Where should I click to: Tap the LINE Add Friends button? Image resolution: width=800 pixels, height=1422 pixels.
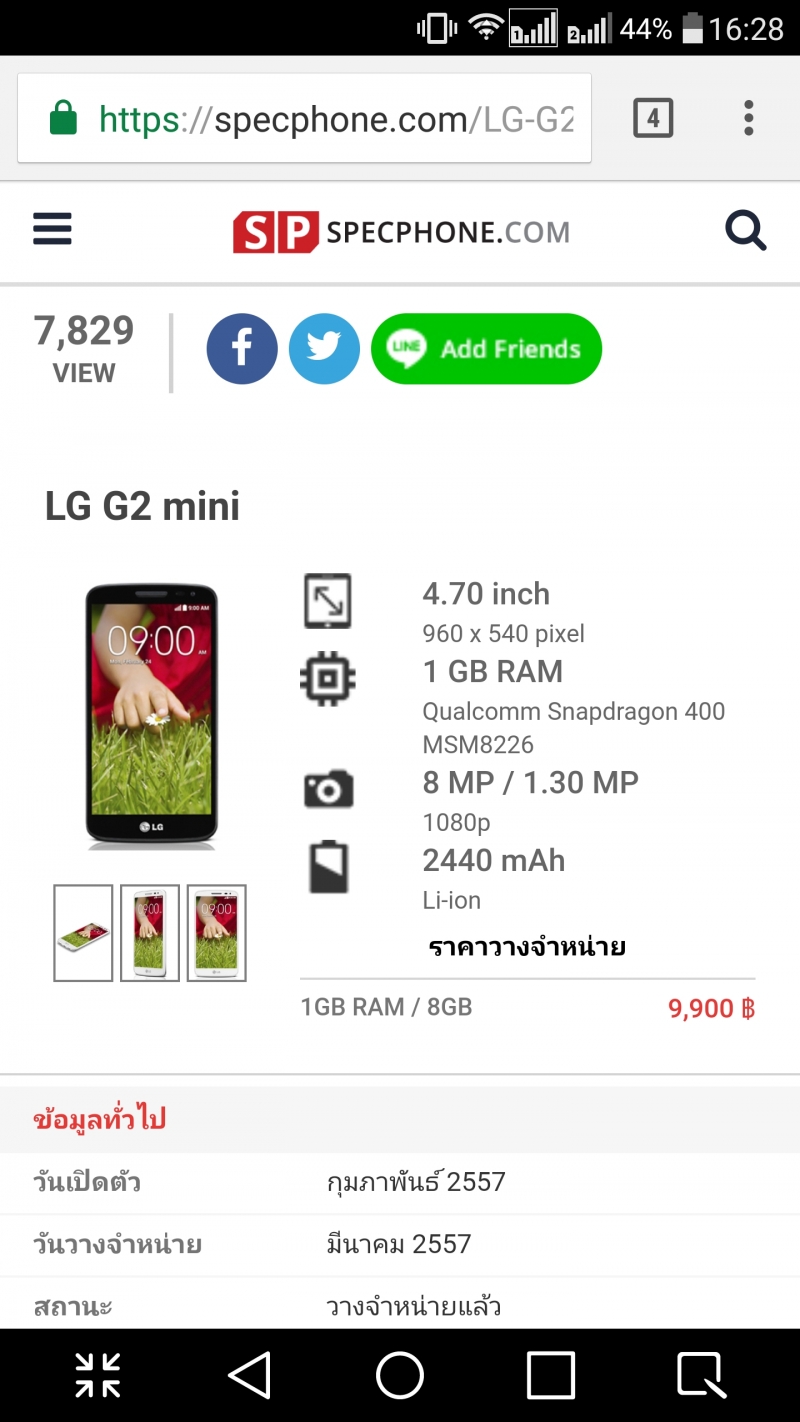pos(486,349)
